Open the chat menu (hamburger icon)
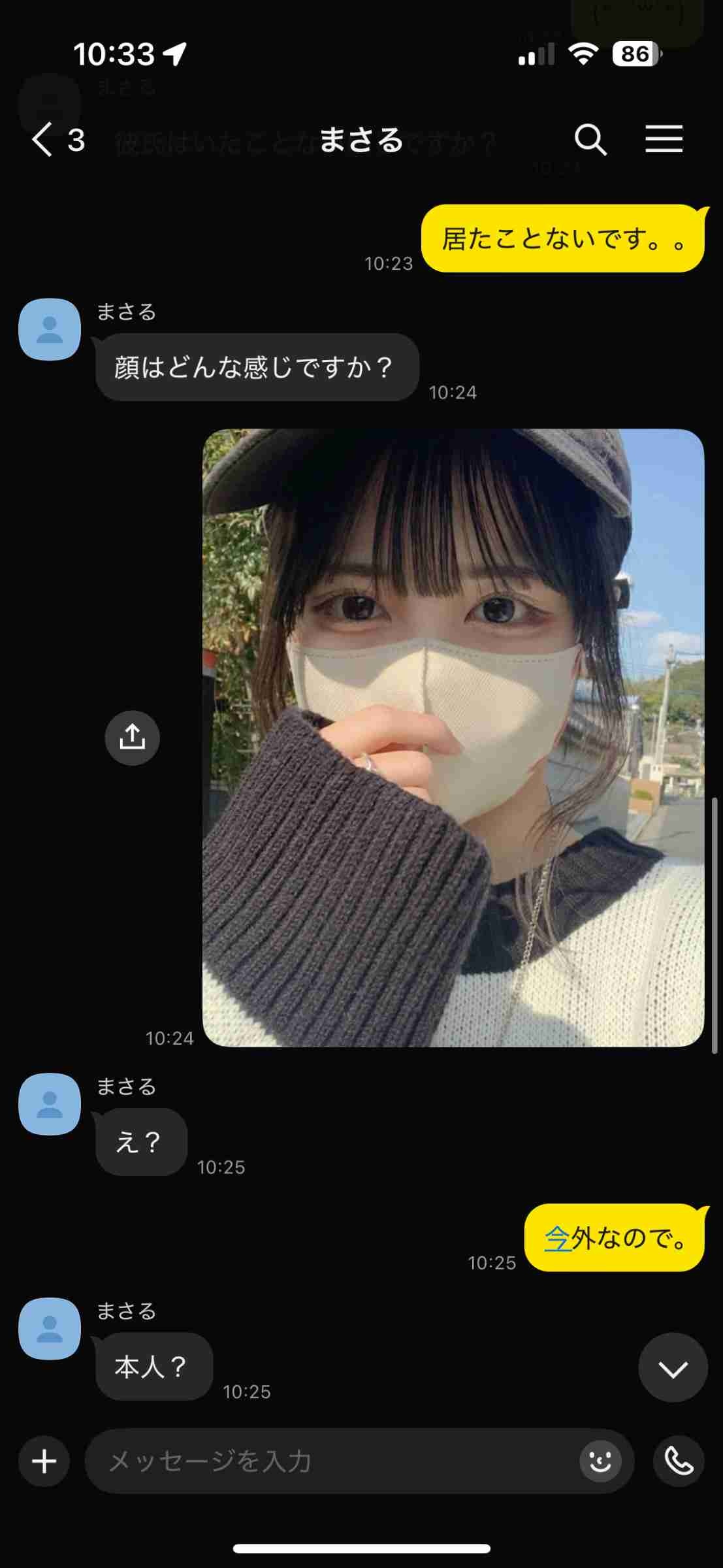Image resolution: width=723 pixels, height=1568 pixels. point(664,139)
